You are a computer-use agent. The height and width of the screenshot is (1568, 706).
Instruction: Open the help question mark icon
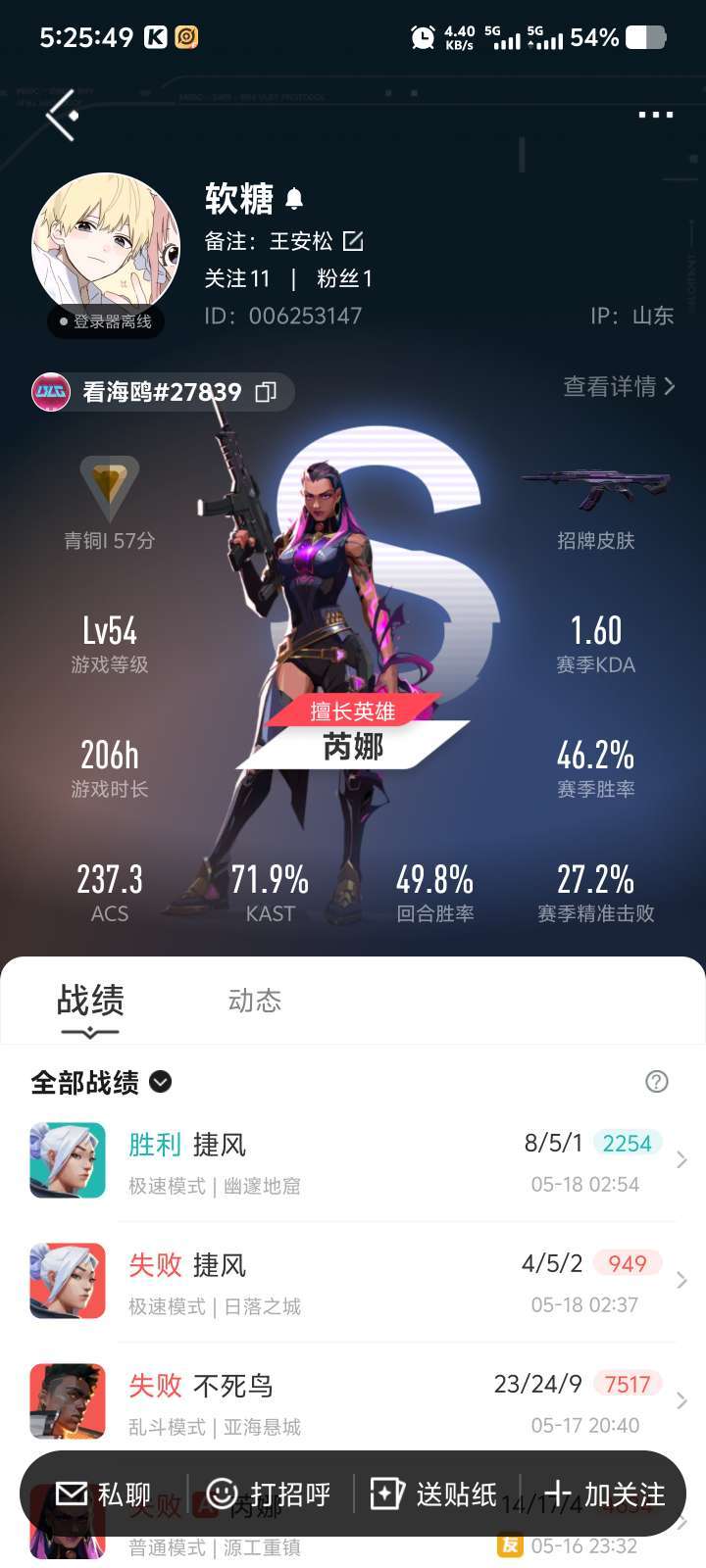tap(657, 1081)
